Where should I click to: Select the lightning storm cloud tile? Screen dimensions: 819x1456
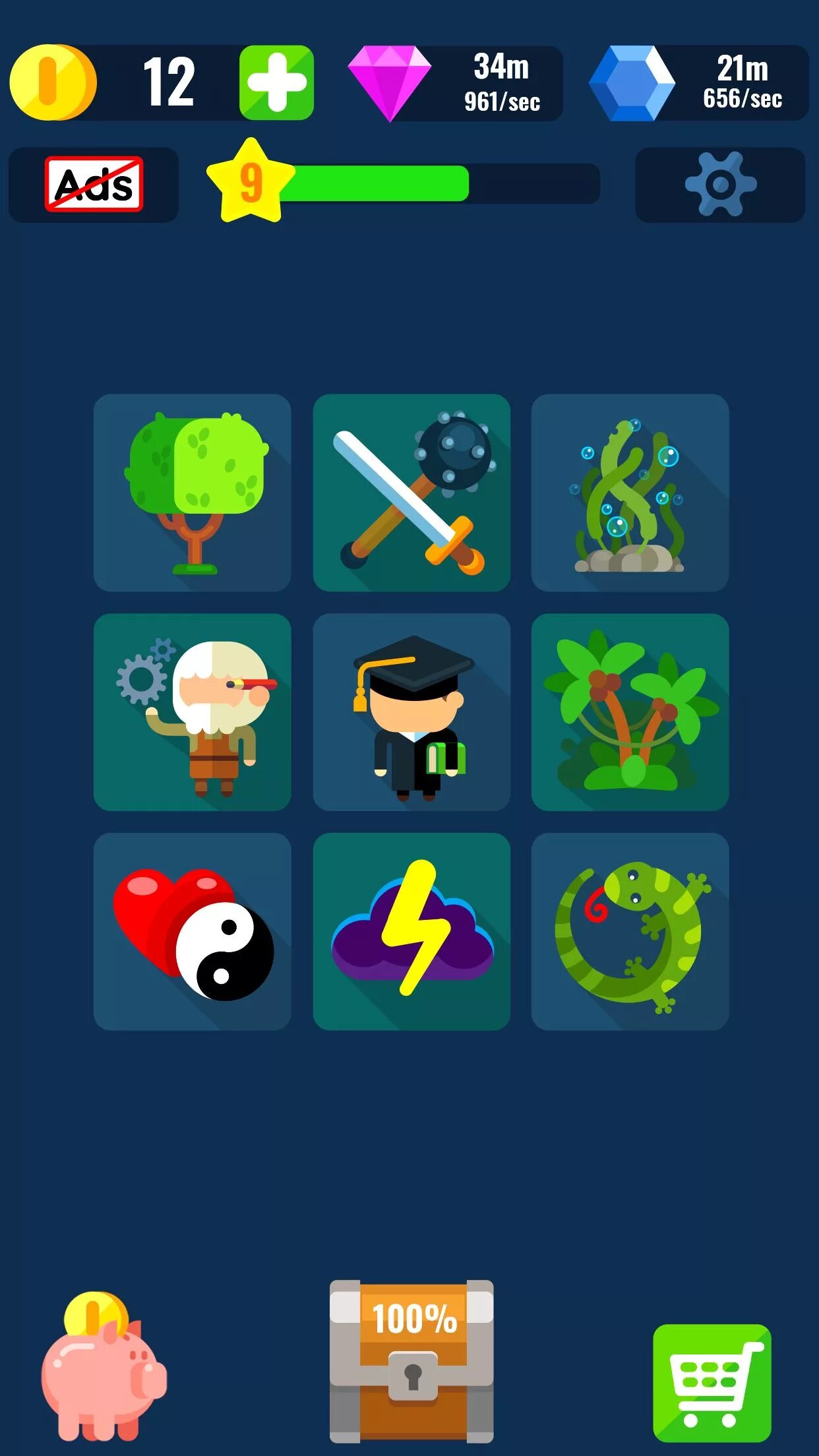click(x=411, y=931)
